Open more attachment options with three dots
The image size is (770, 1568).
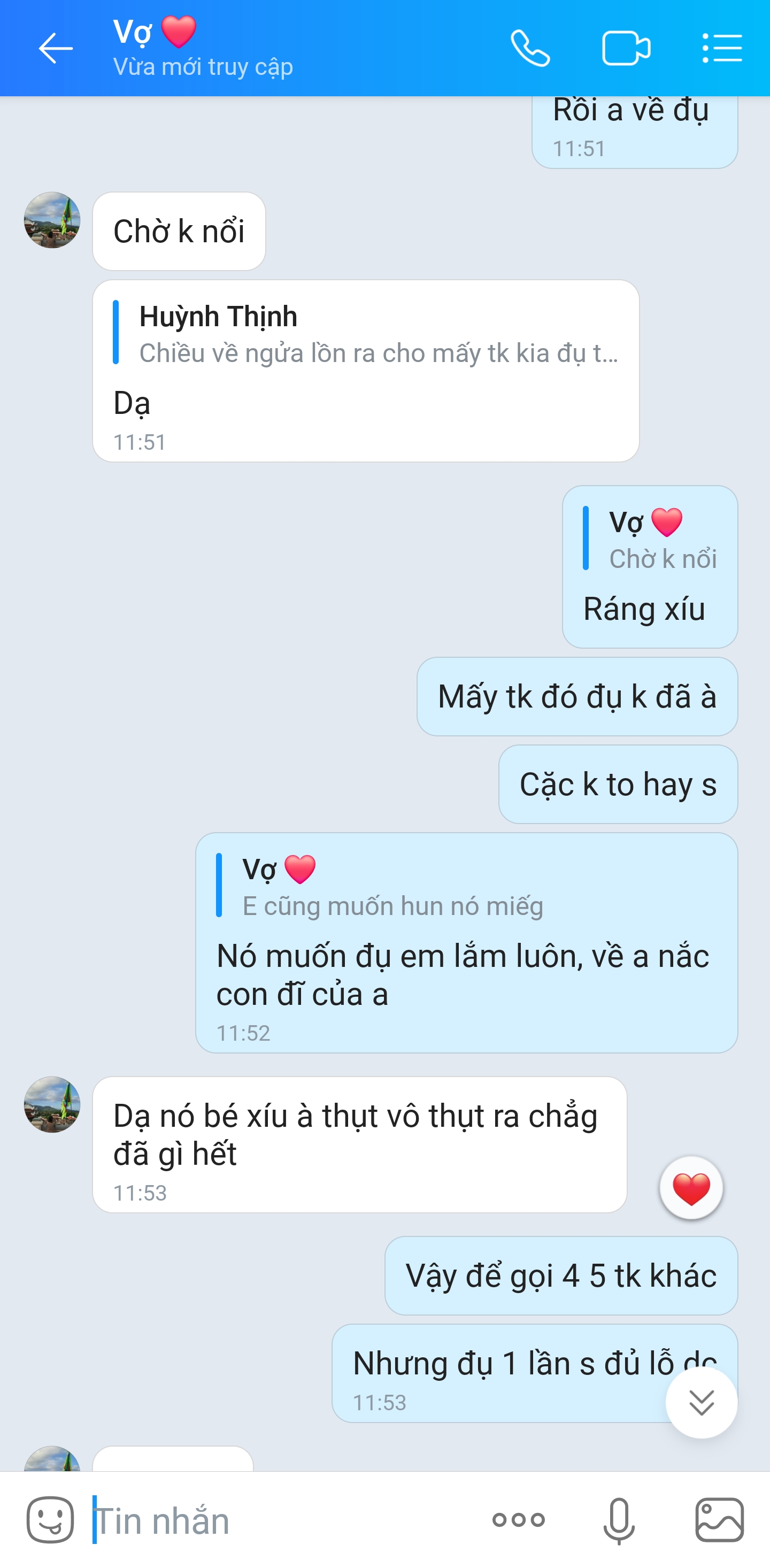point(518,1520)
